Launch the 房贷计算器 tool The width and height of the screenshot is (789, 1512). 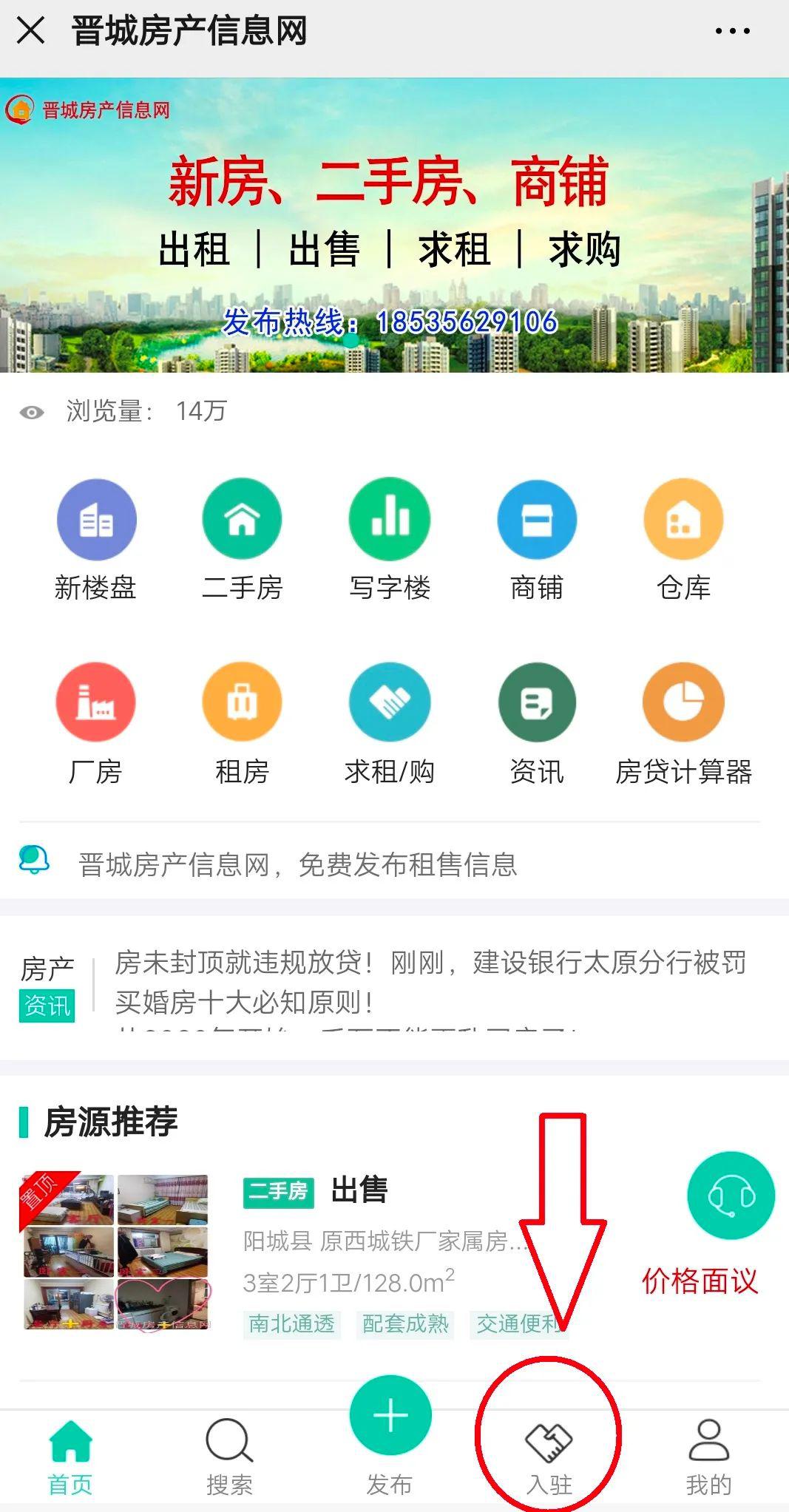pyautogui.click(x=683, y=724)
